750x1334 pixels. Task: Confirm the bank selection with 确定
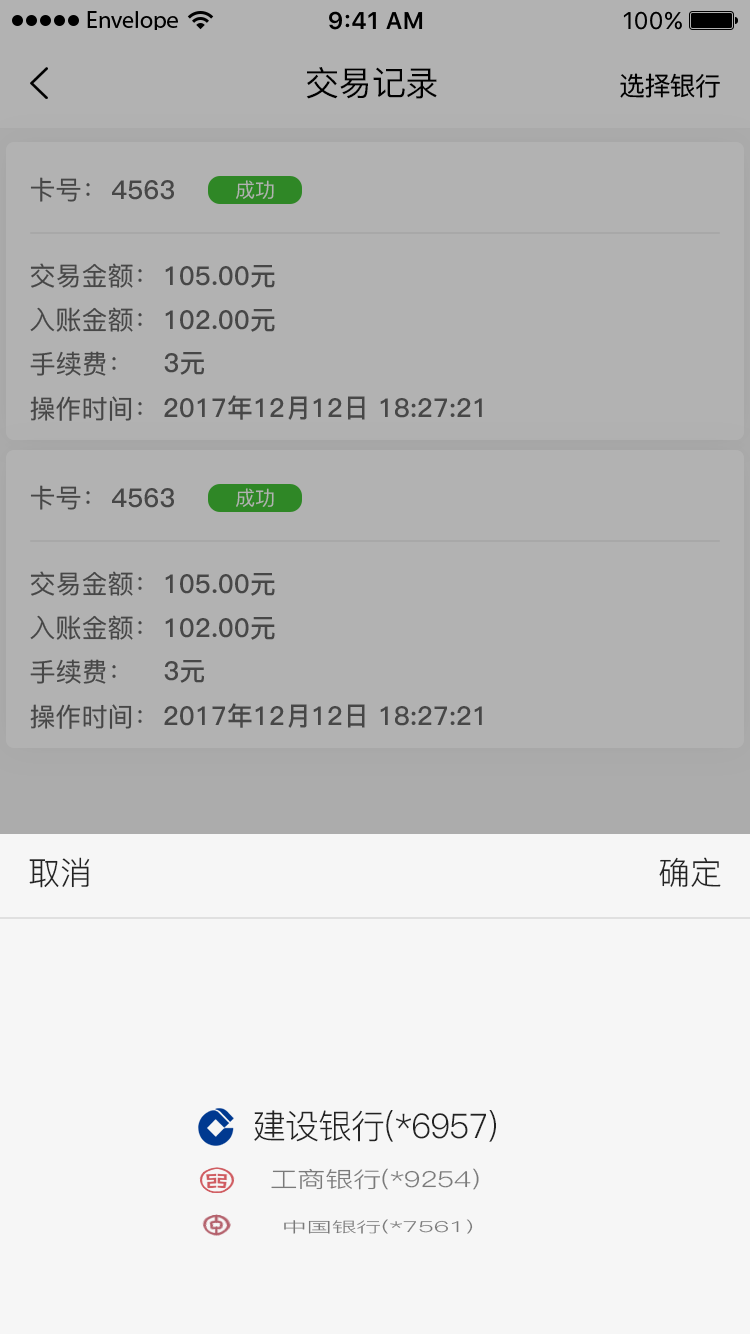(x=689, y=873)
